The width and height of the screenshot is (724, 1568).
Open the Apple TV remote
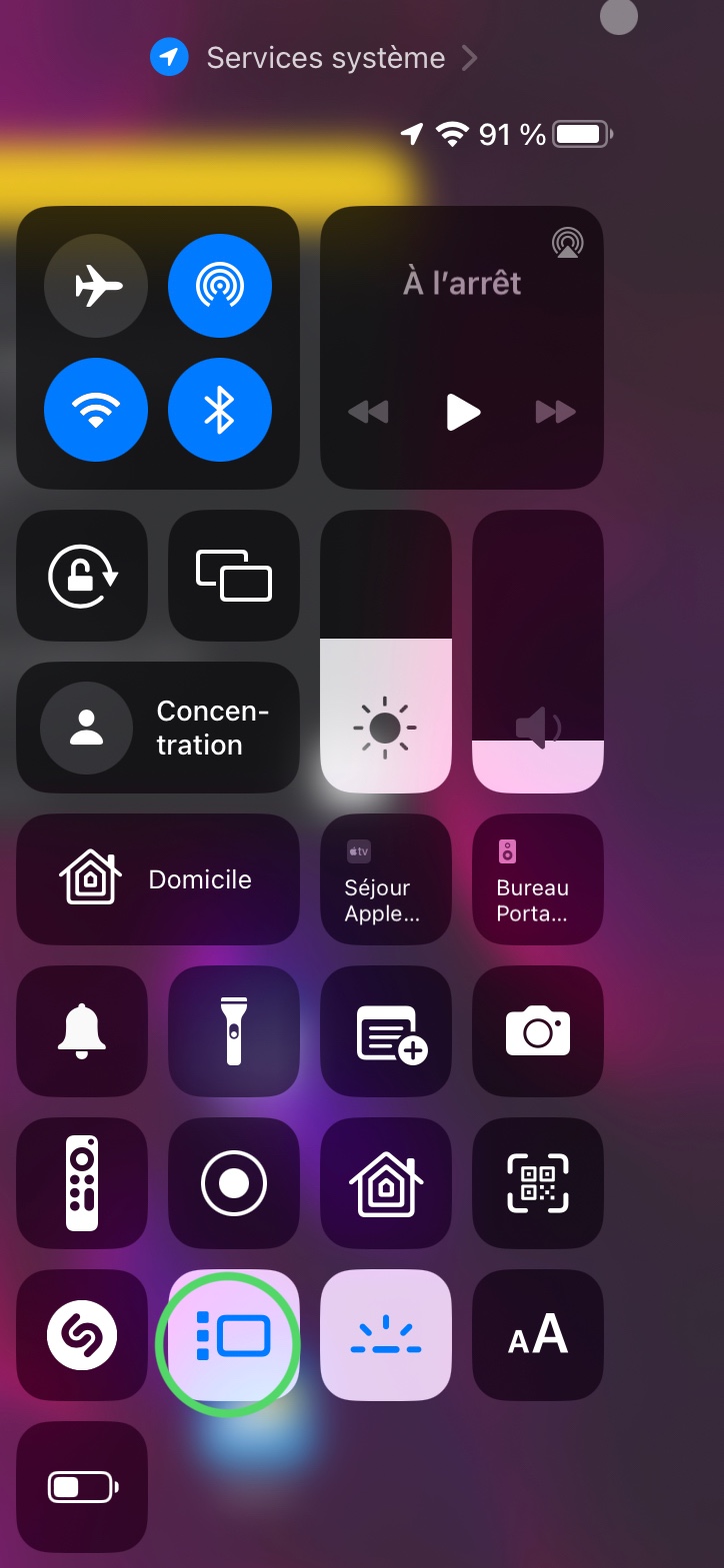[83, 1183]
